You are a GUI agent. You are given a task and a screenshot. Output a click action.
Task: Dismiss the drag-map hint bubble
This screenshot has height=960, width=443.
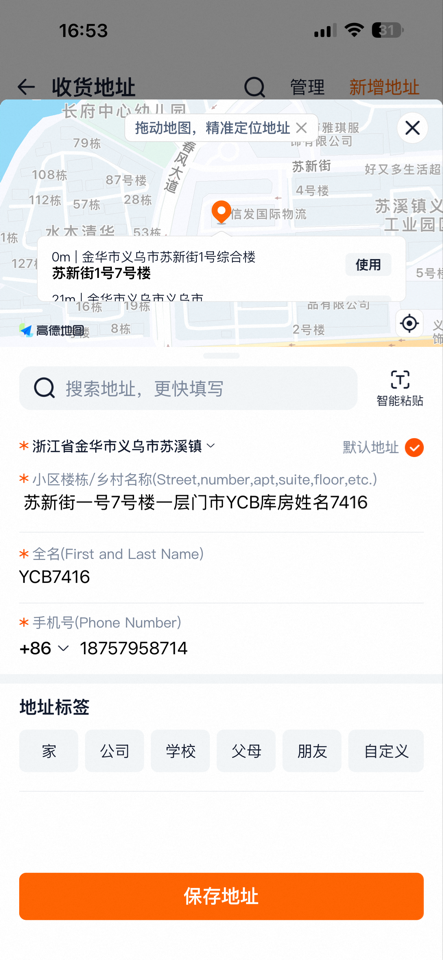(x=301, y=128)
